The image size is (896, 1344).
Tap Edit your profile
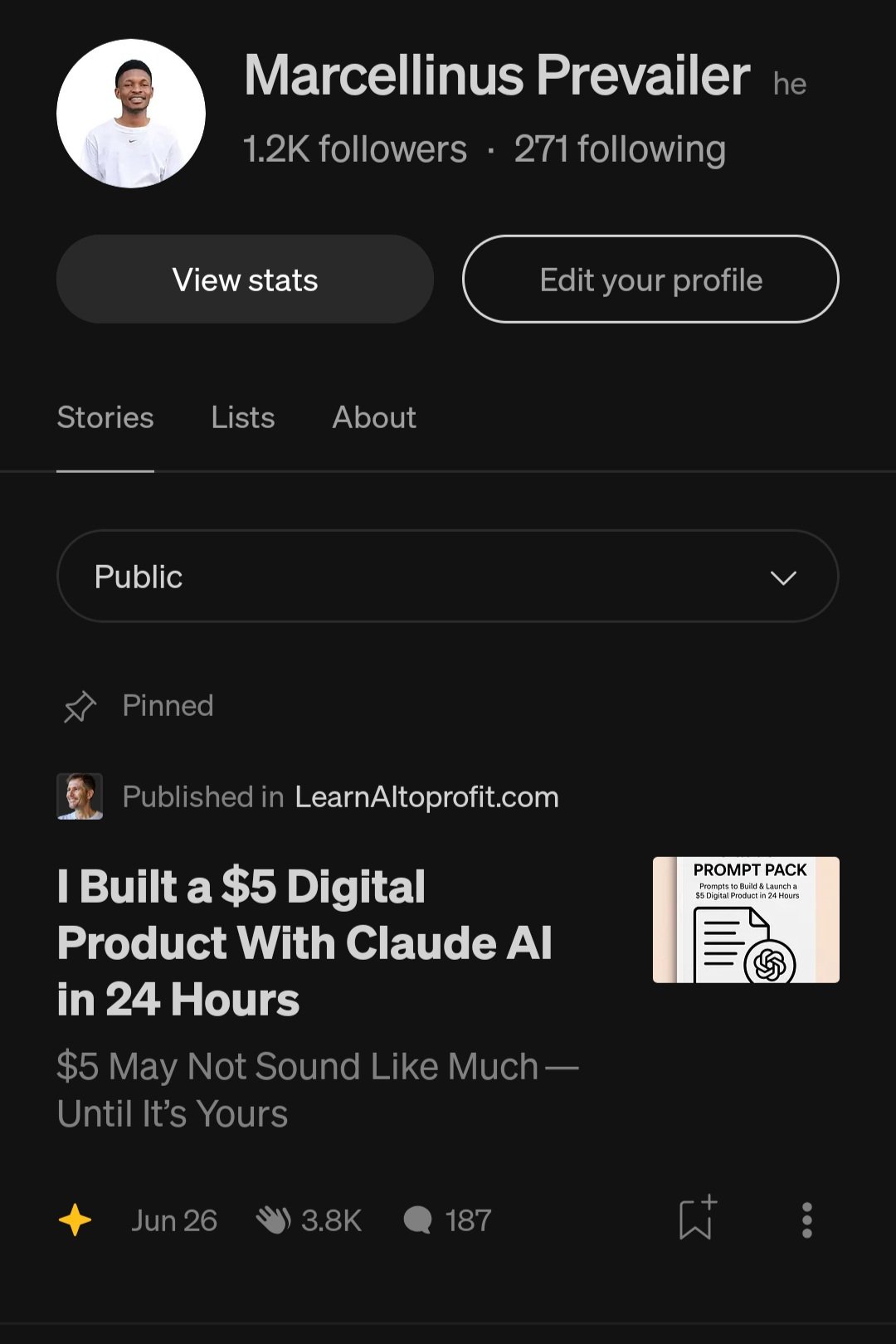point(650,280)
